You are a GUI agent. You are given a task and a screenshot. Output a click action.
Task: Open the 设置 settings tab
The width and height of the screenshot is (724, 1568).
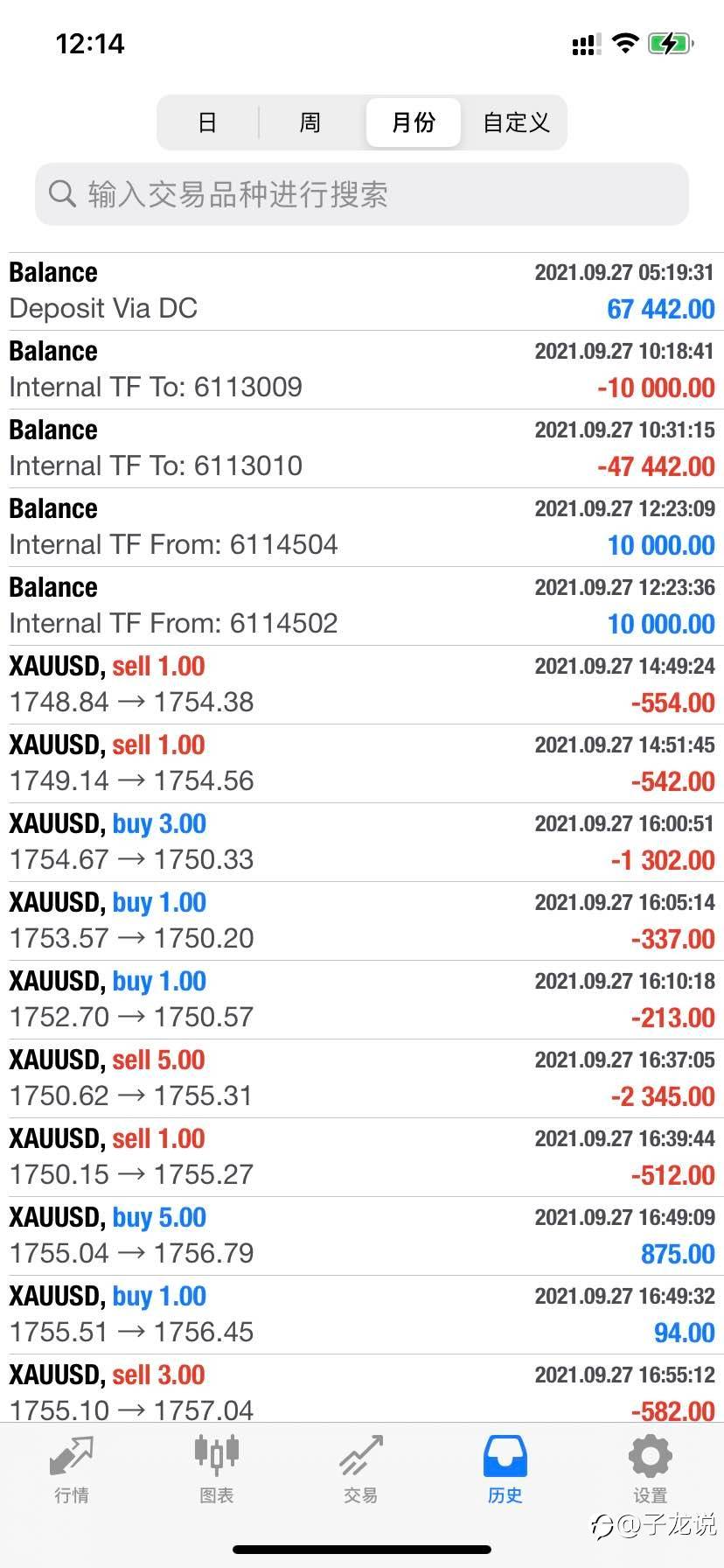650,1470
